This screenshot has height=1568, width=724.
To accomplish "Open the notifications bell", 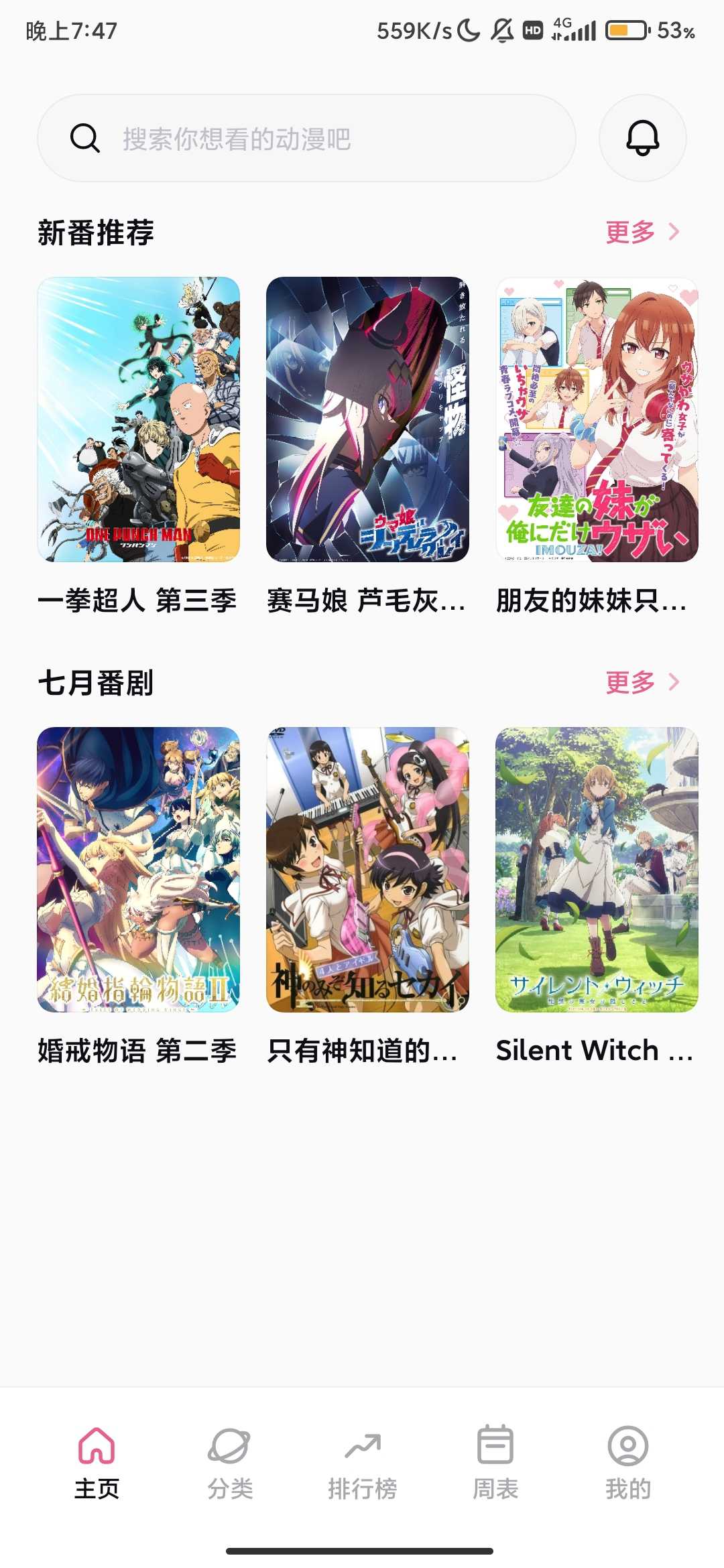I will pos(642,139).
